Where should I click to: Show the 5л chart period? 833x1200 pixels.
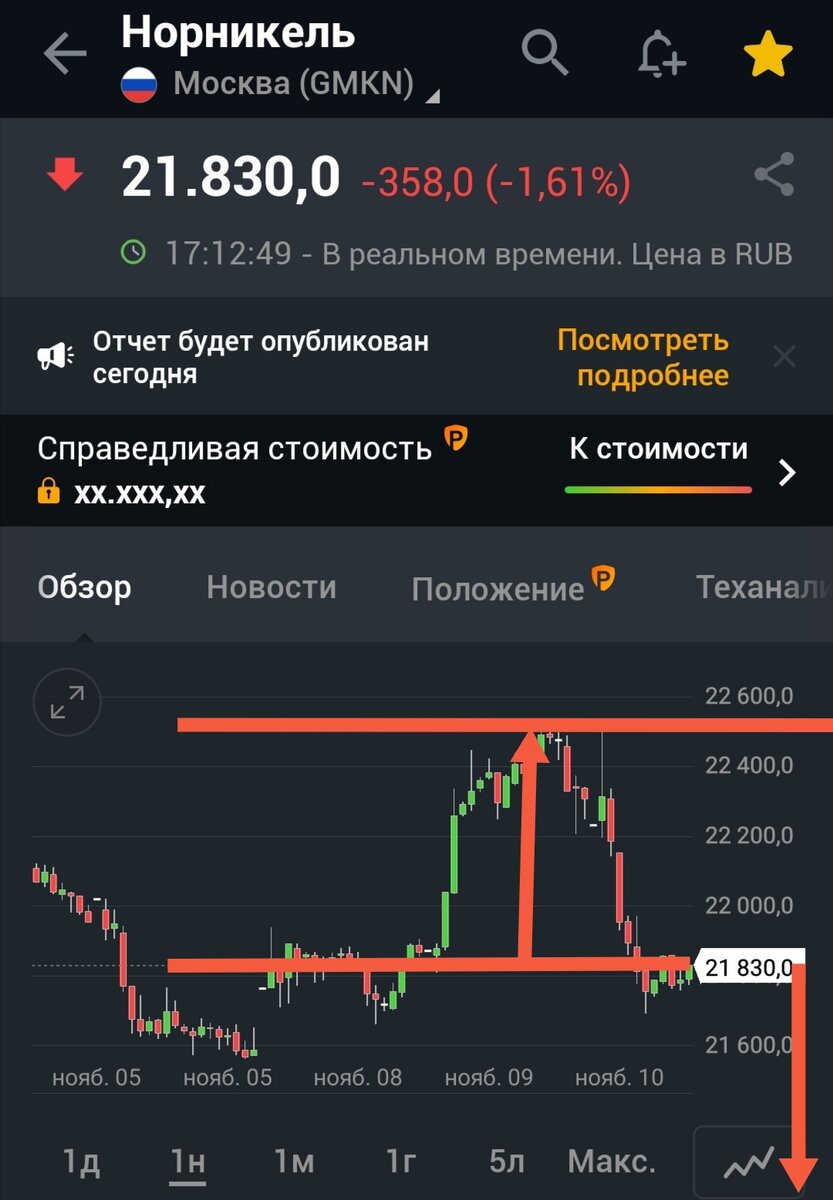click(x=507, y=1162)
